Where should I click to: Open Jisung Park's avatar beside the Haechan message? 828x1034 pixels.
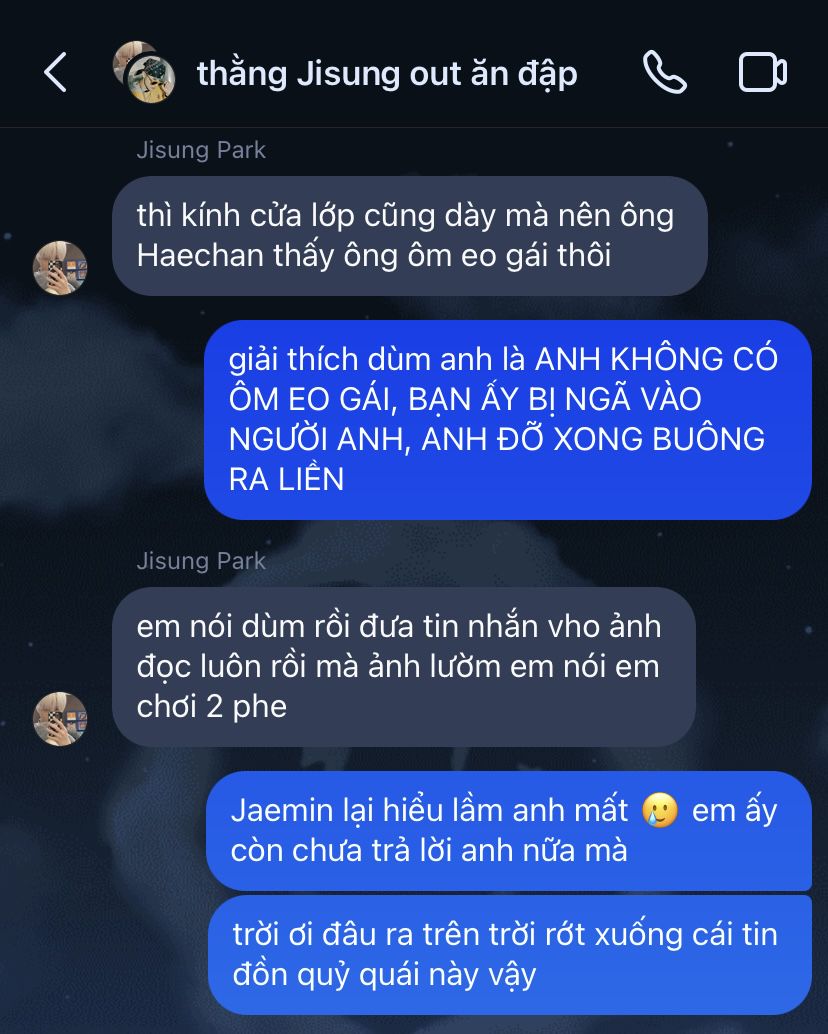60,267
